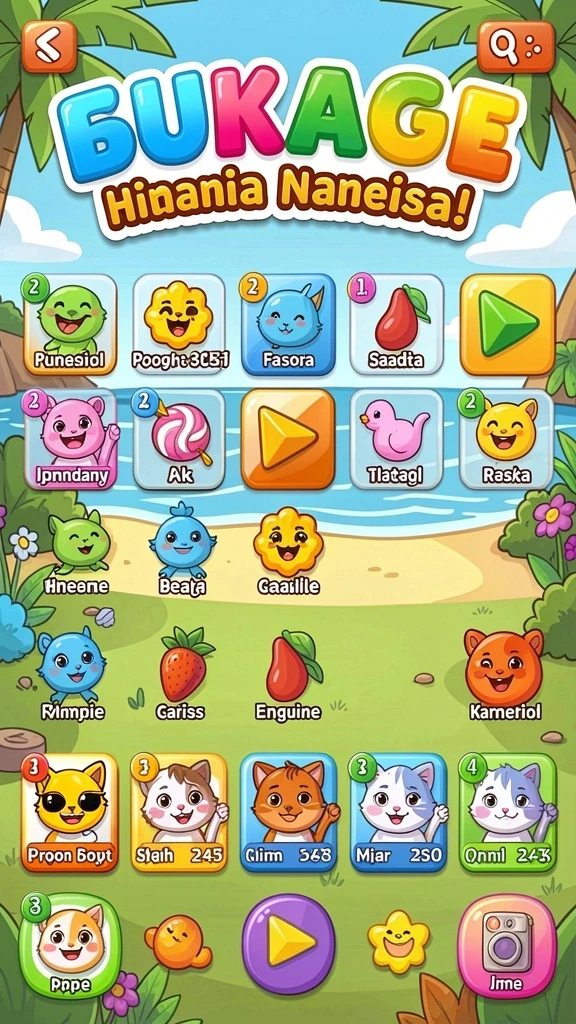This screenshot has width=576, height=1024.
Task: Open the Ipnndany pink character tile
Action: pos(70,439)
